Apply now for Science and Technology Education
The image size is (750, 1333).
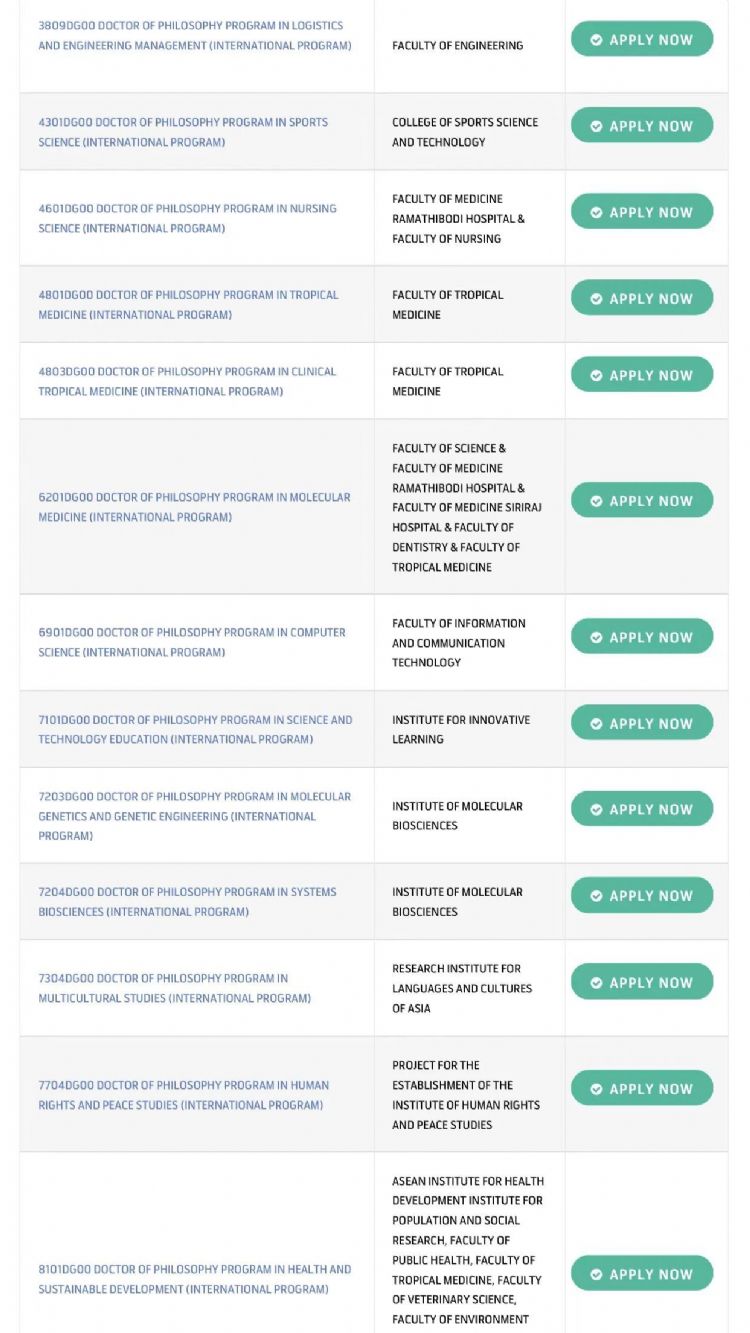coord(641,723)
